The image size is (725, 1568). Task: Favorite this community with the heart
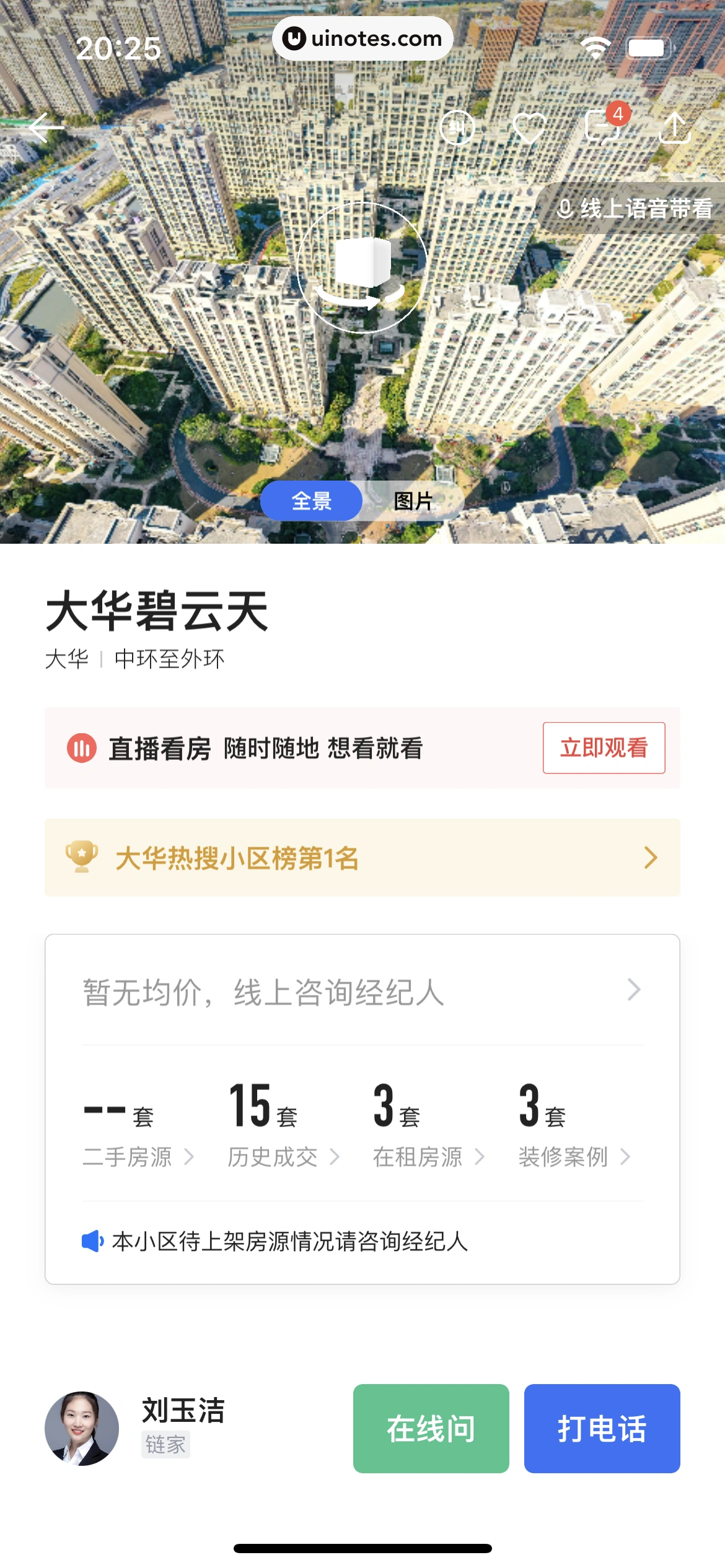[x=529, y=128]
